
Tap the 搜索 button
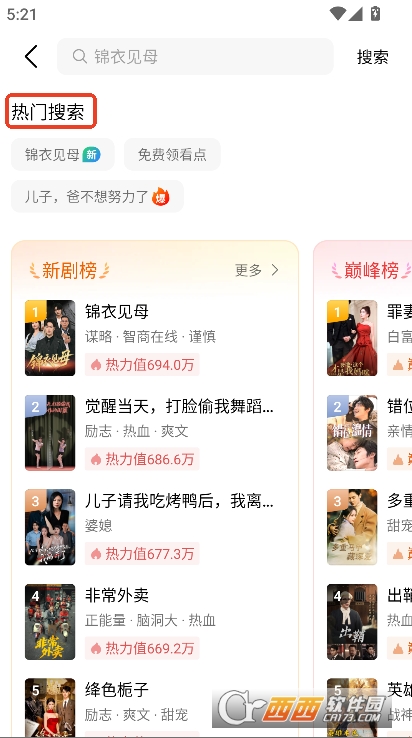[372, 57]
